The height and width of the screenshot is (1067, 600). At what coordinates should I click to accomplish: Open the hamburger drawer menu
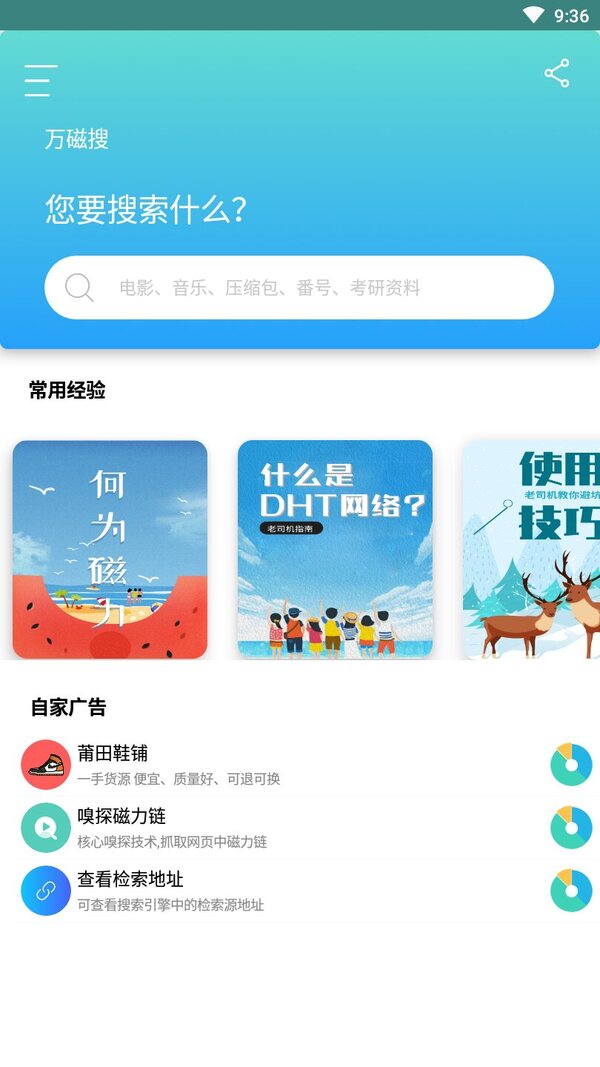coord(41,80)
